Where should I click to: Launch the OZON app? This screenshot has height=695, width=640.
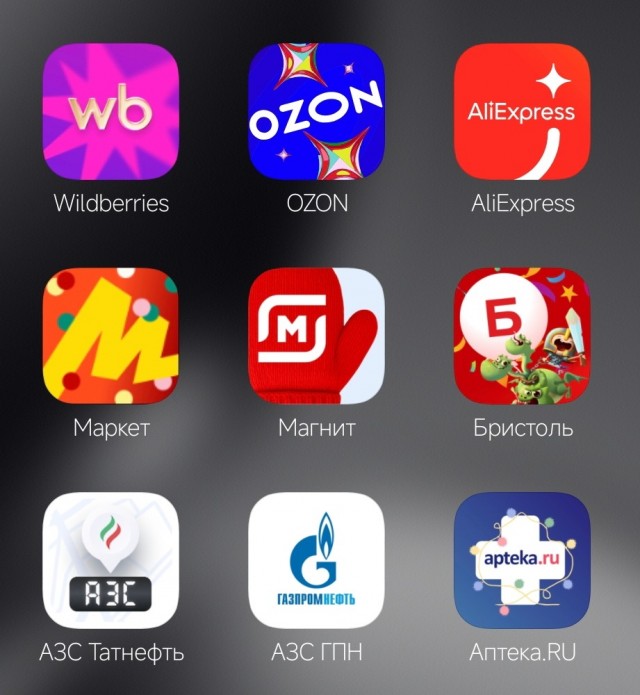[x=317, y=112]
